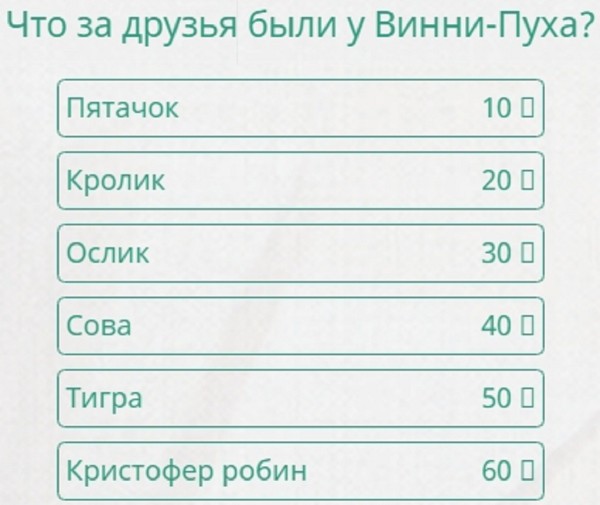600x505 pixels.
Task: Select the Тигра answer
Action: pos(300,398)
